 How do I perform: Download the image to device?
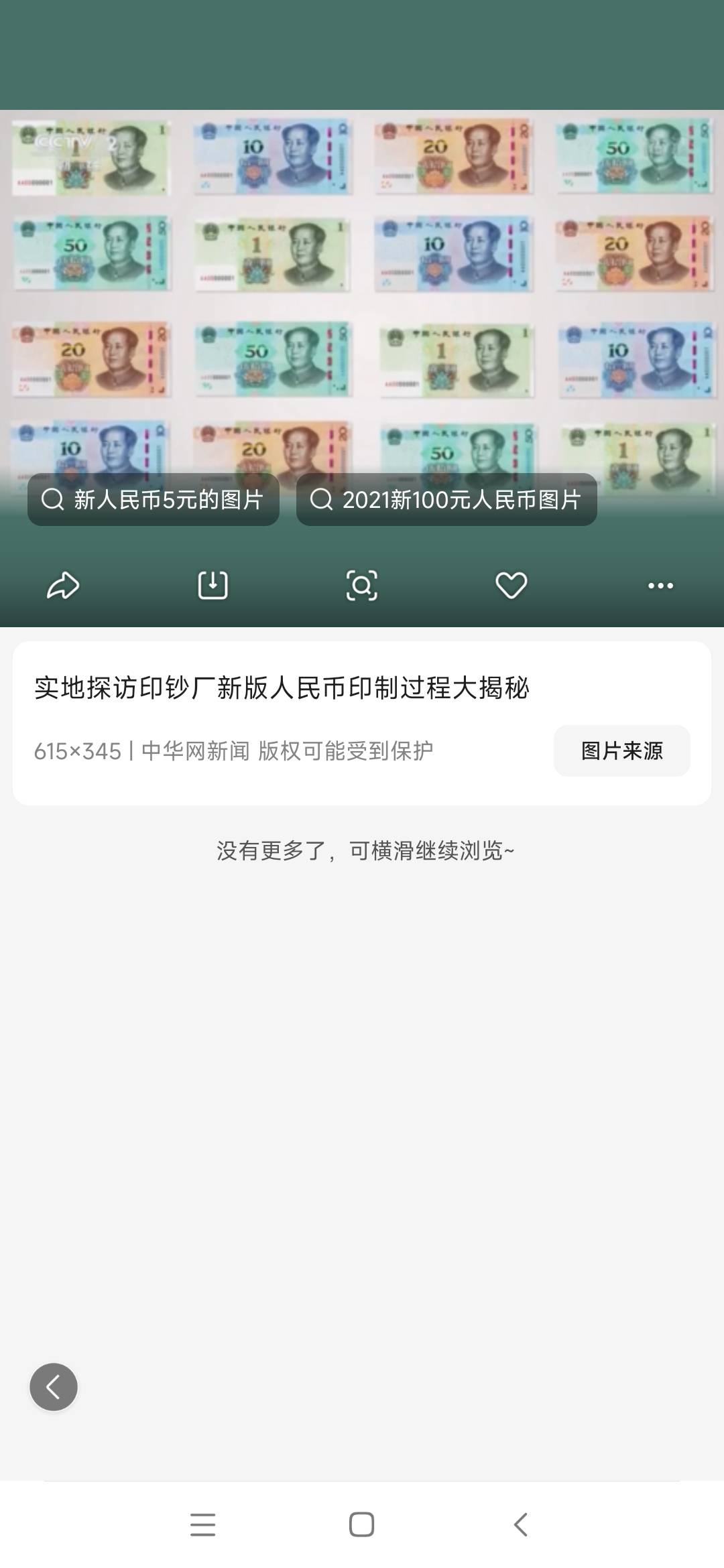click(x=213, y=585)
